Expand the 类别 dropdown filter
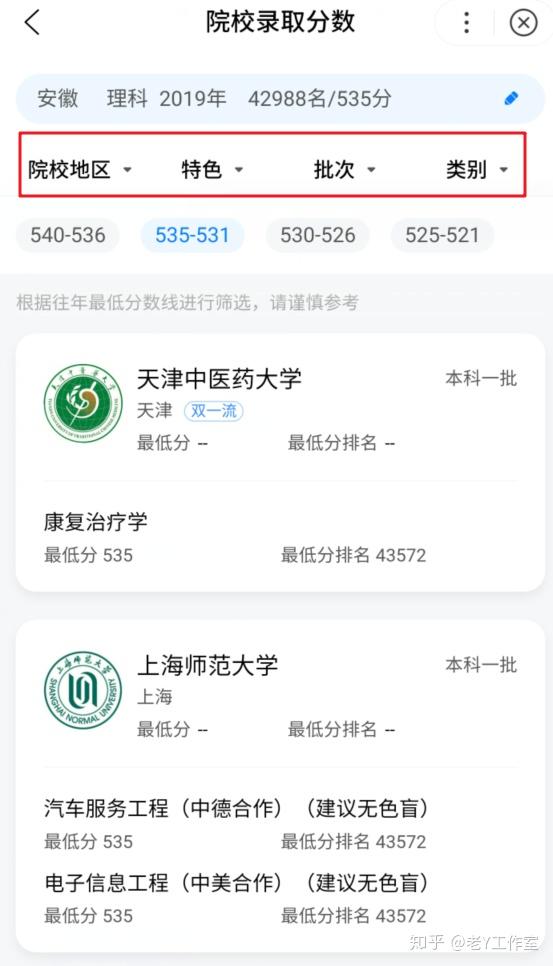Image resolution: width=553 pixels, height=966 pixels. [x=477, y=169]
